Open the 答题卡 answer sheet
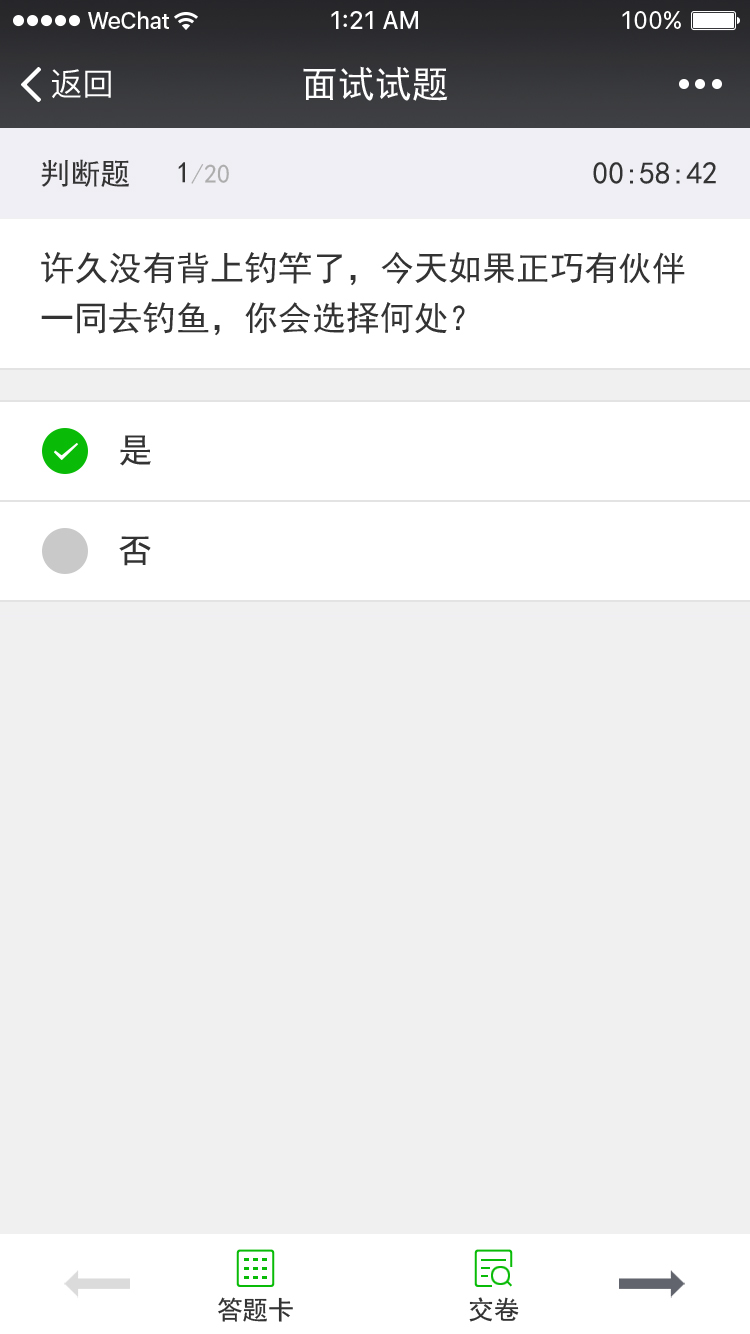 (255, 1284)
